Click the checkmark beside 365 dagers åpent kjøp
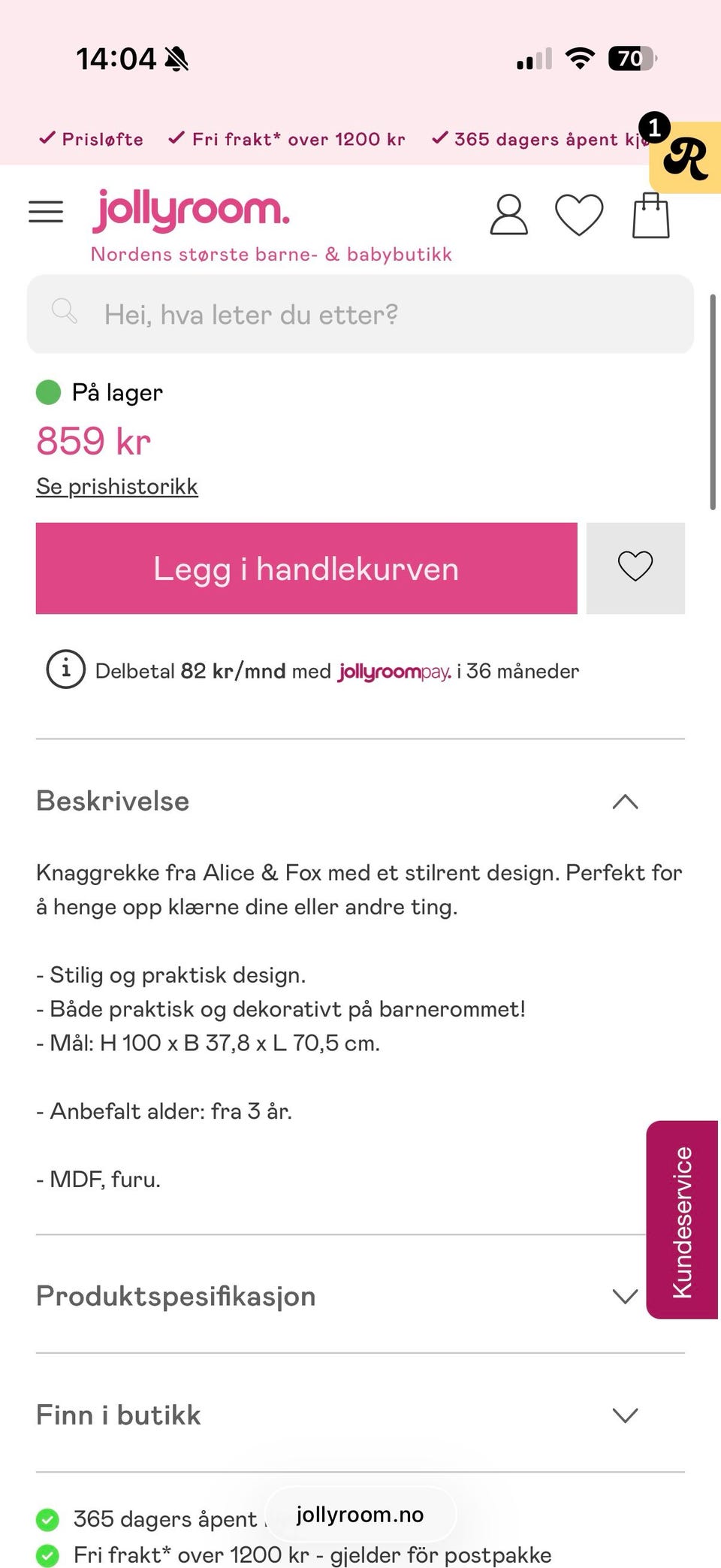The image size is (721, 1568). pos(439,138)
